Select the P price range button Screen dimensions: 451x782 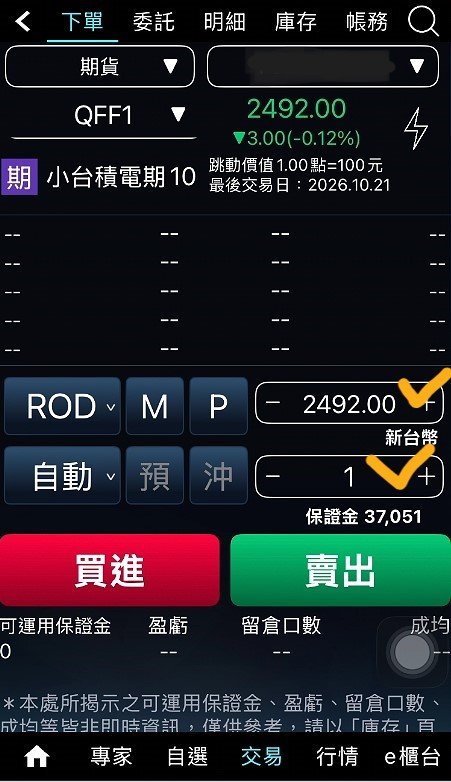click(219, 406)
